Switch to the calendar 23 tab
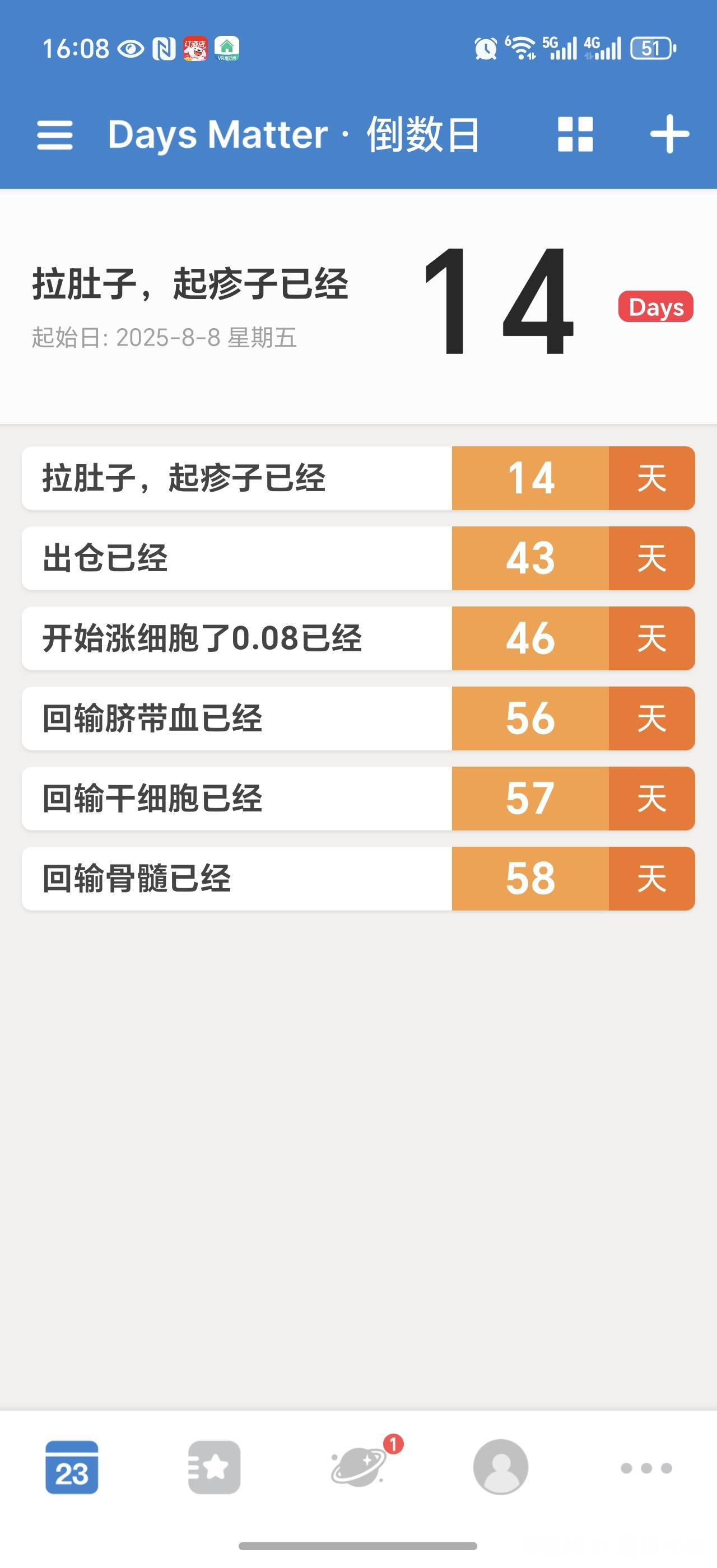 click(x=72, y=1467)
